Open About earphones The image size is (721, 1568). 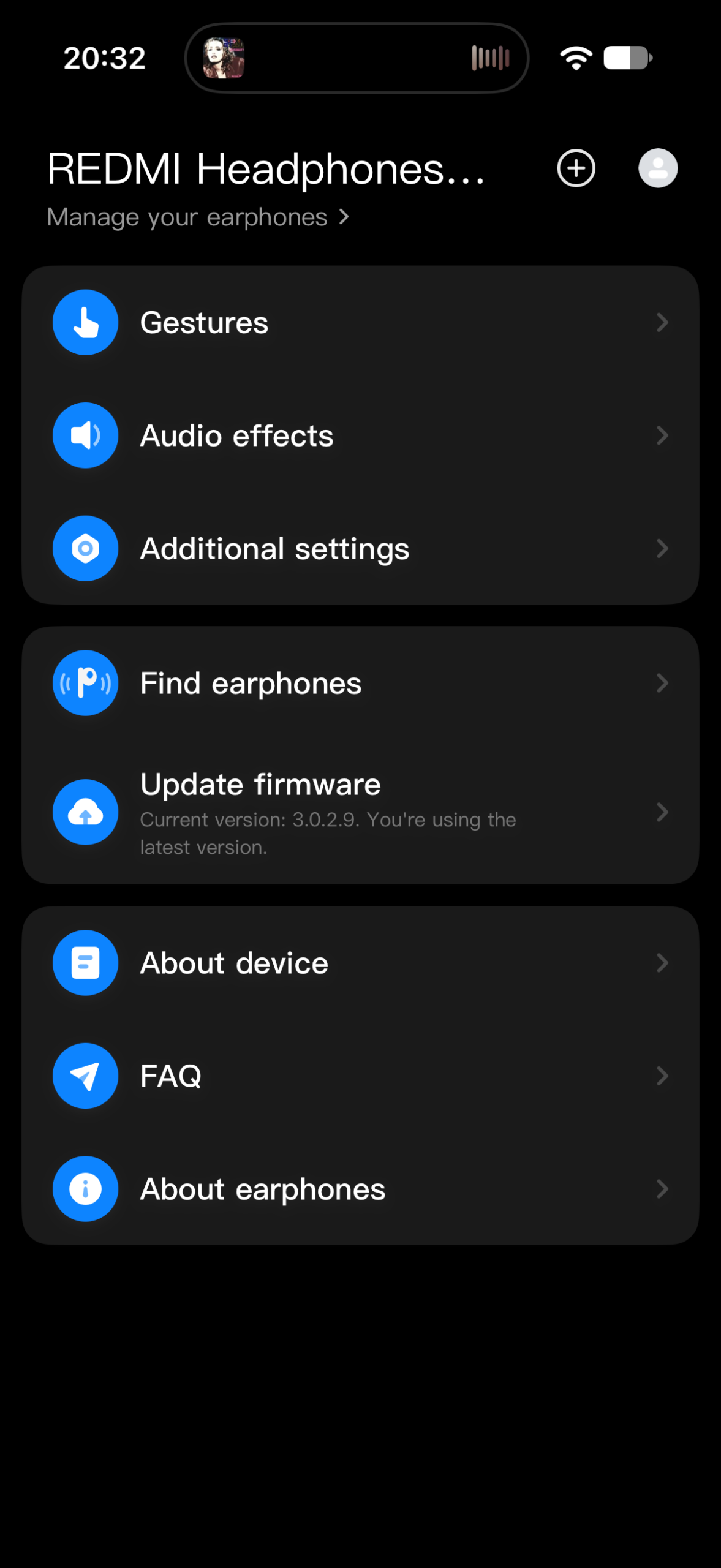click(x=360, y=1189)
